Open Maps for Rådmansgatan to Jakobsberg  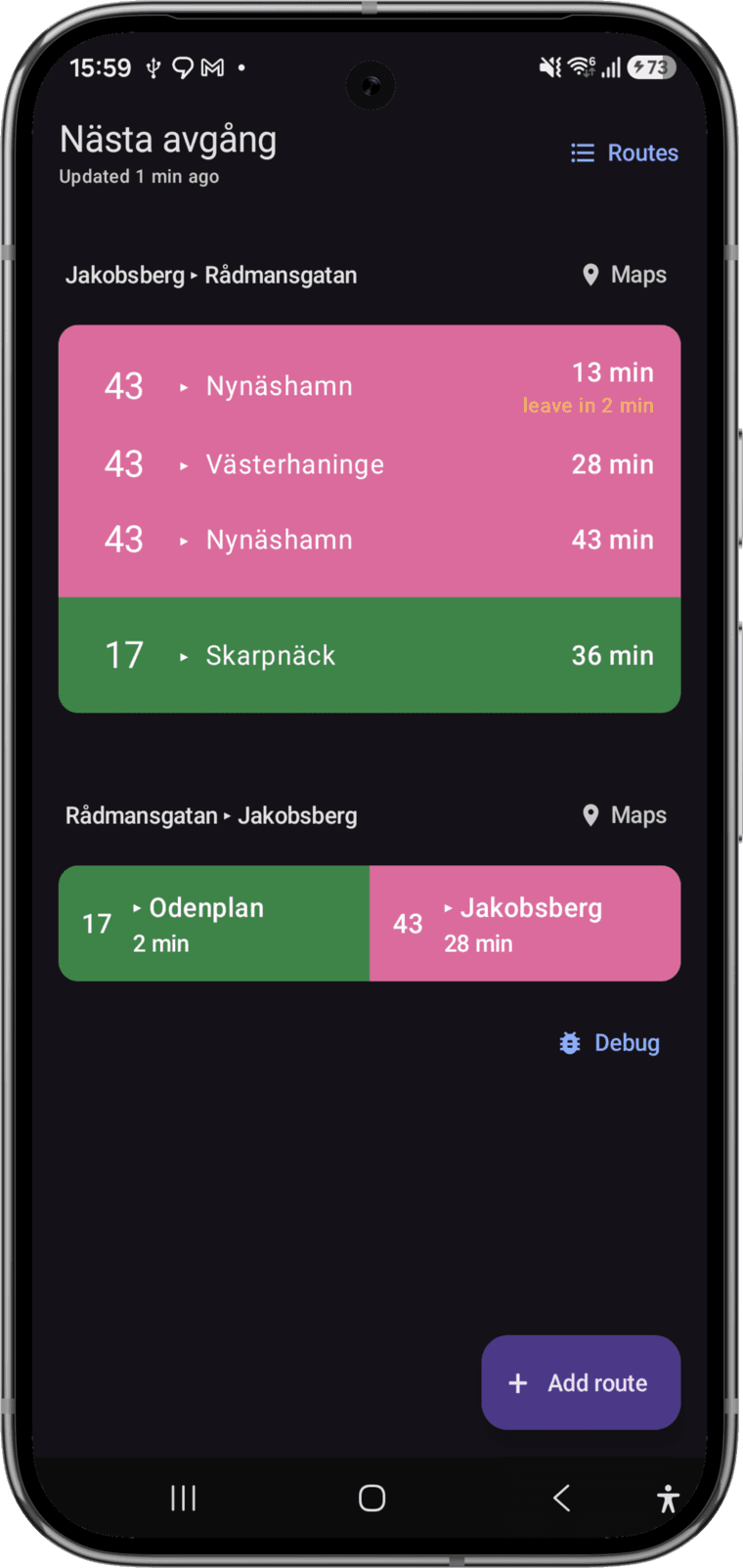624,815
